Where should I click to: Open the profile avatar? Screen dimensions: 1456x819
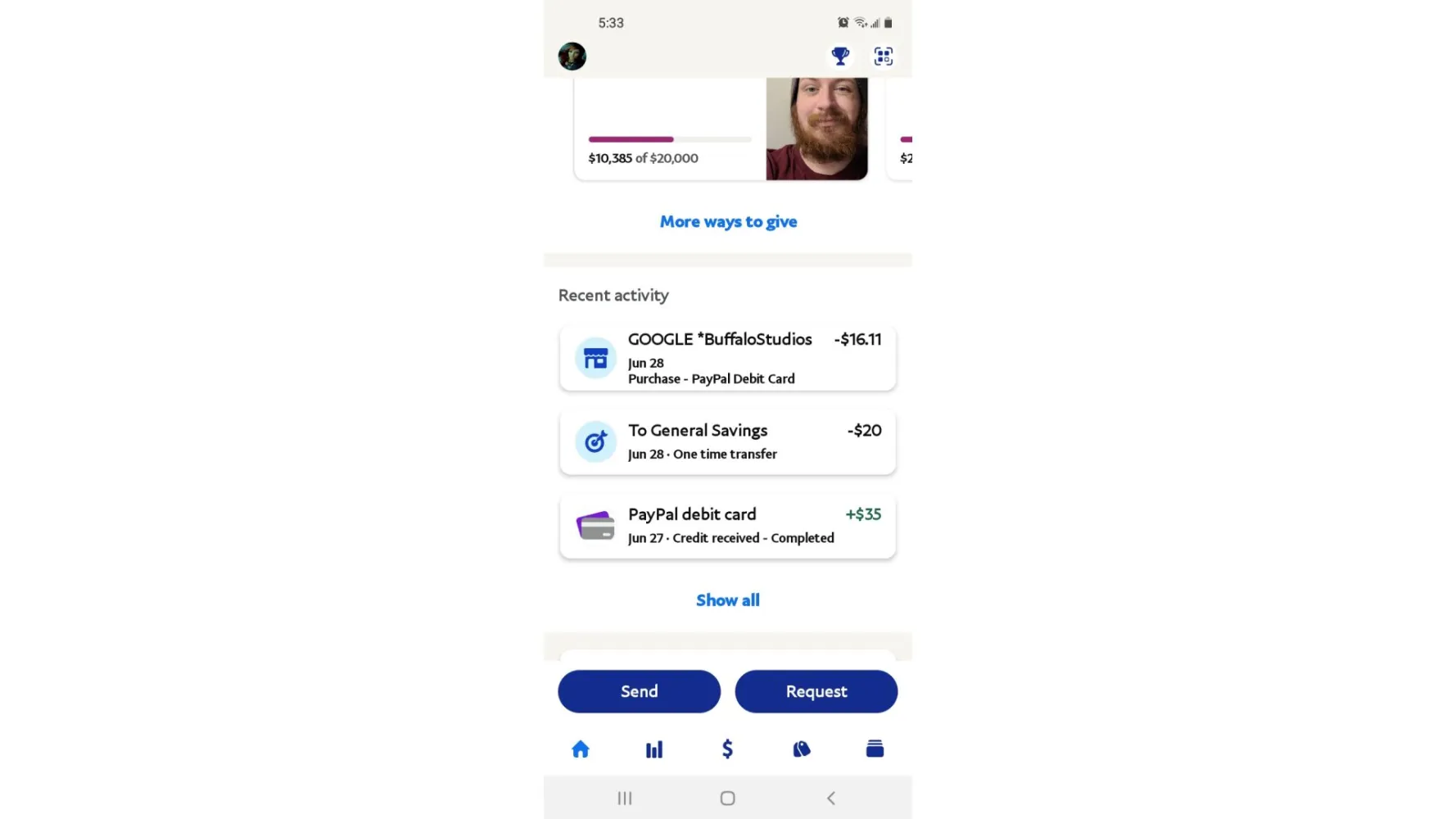pos(572,57)
